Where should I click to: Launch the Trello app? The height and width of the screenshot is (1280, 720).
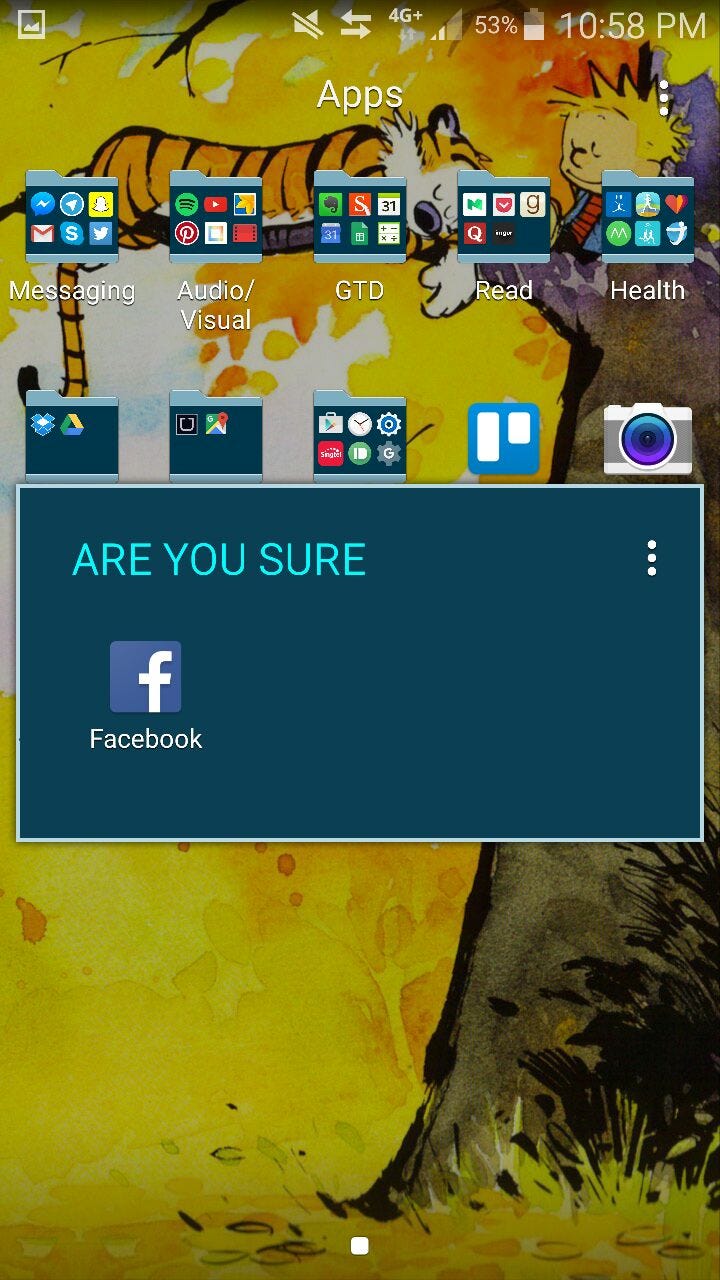(504, 438)
